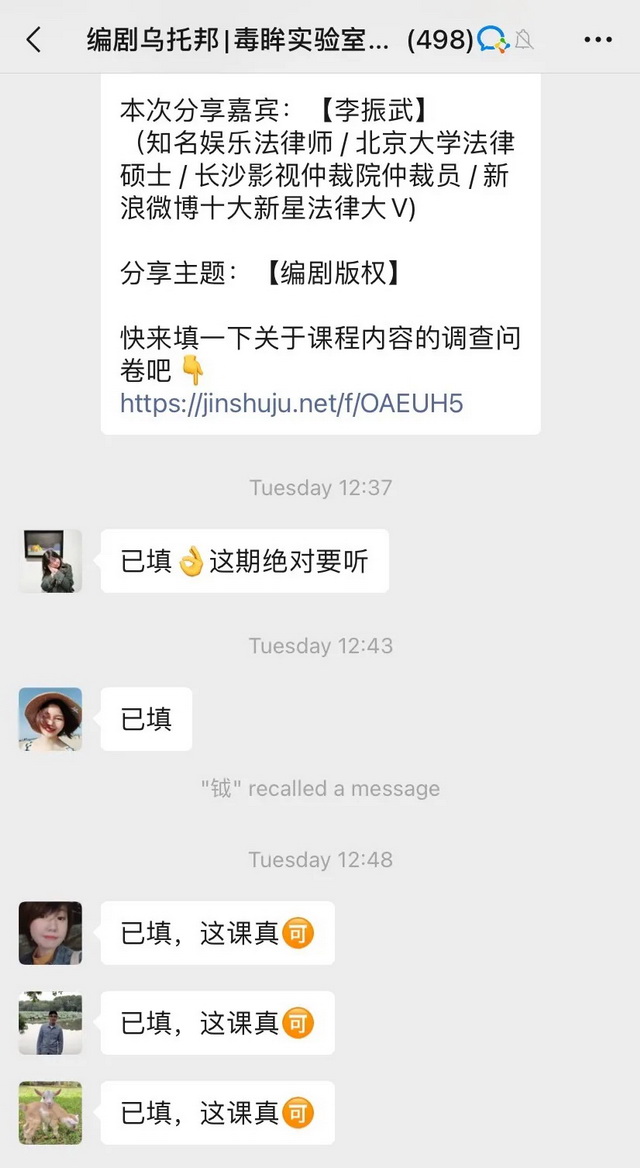Open profile of first 这课真 sender
This screenshot has height=1168, width=640.
pyautogui.click(x=50, y=933)
